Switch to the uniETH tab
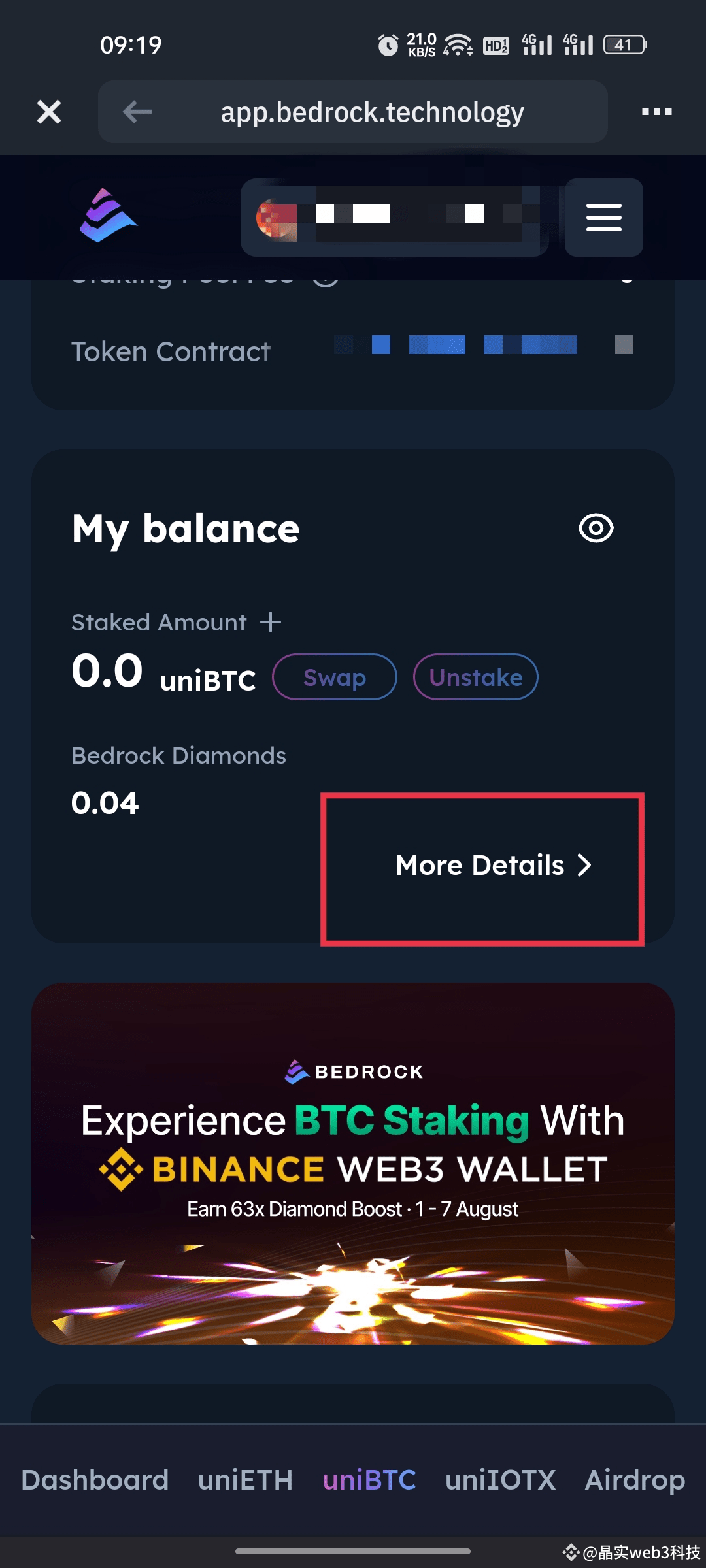This screenshot has height=1568, width=706. [x=245, y=1480]
